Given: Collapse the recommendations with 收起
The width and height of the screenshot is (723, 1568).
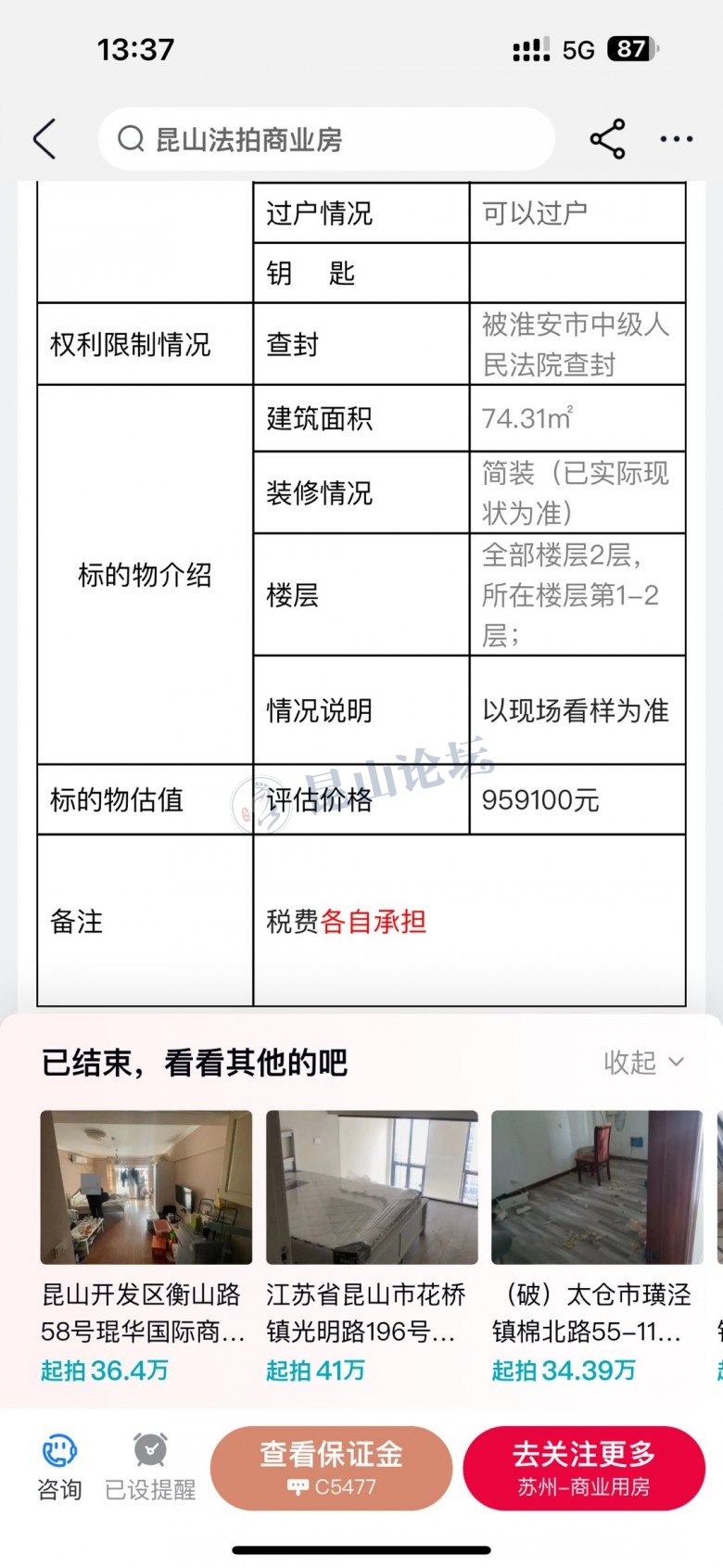Looking at the screenshot, I should 643,1062.
